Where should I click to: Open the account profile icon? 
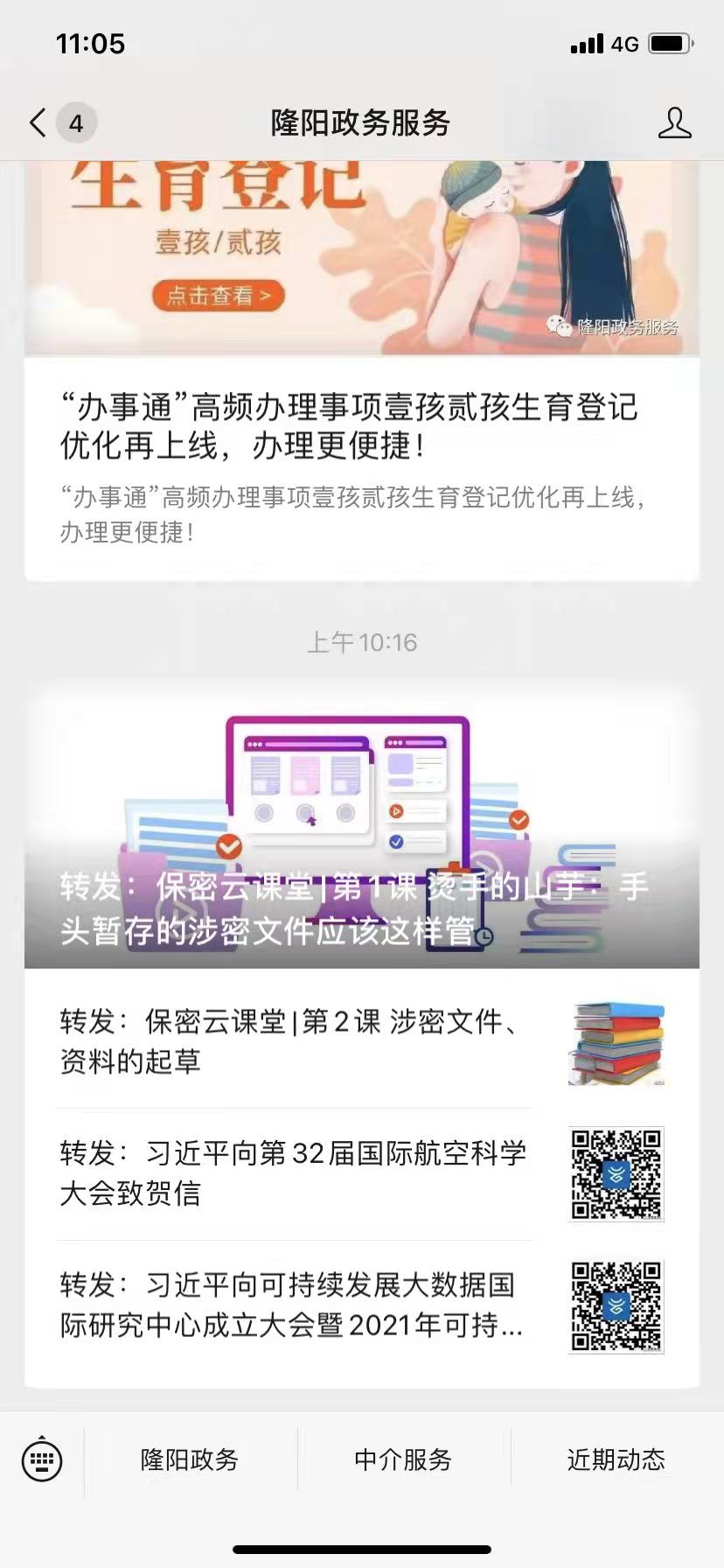coord(674,122)
